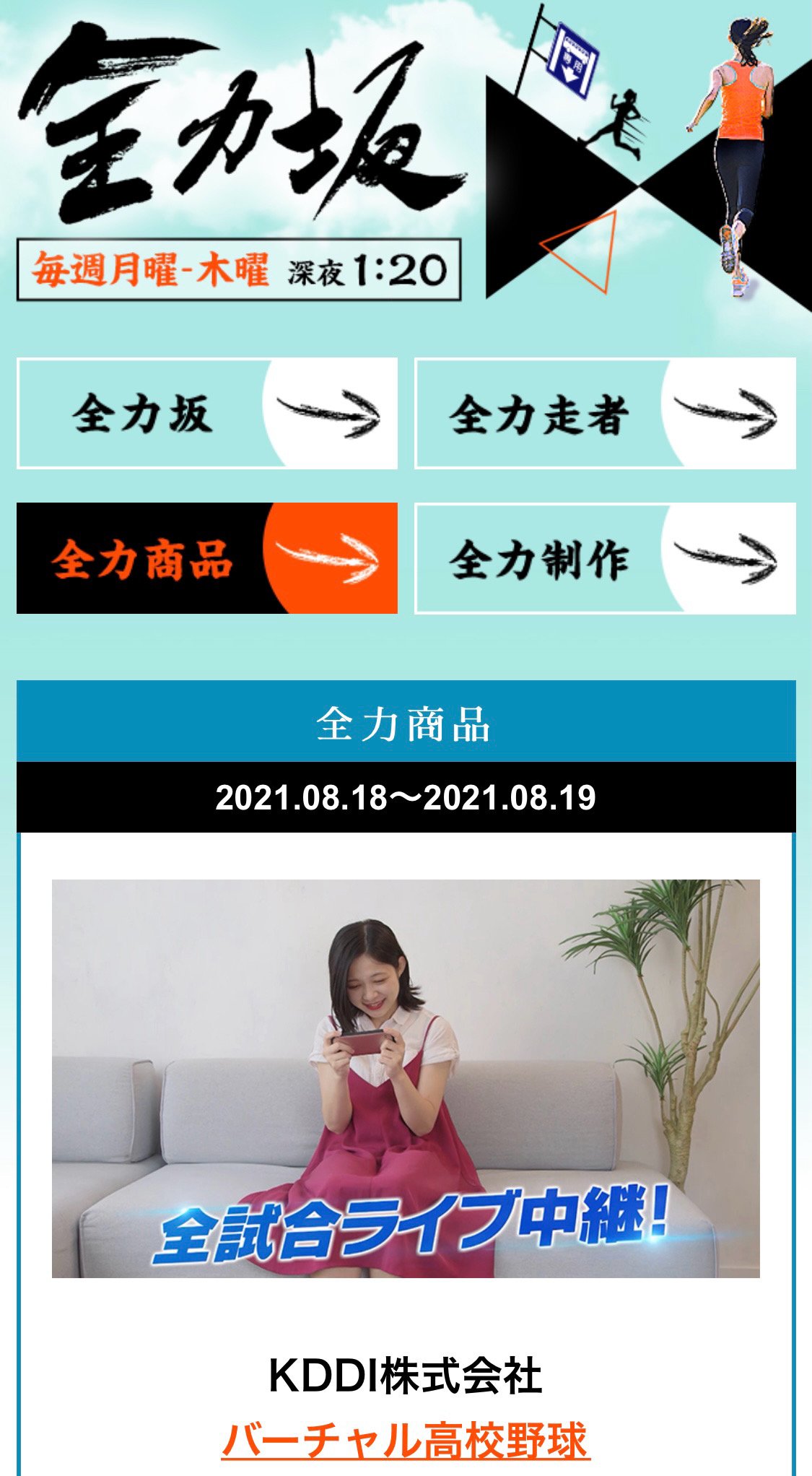Select the 全力商品 button
This screenshot has width=812, height=1476.
tap(206, 558)
